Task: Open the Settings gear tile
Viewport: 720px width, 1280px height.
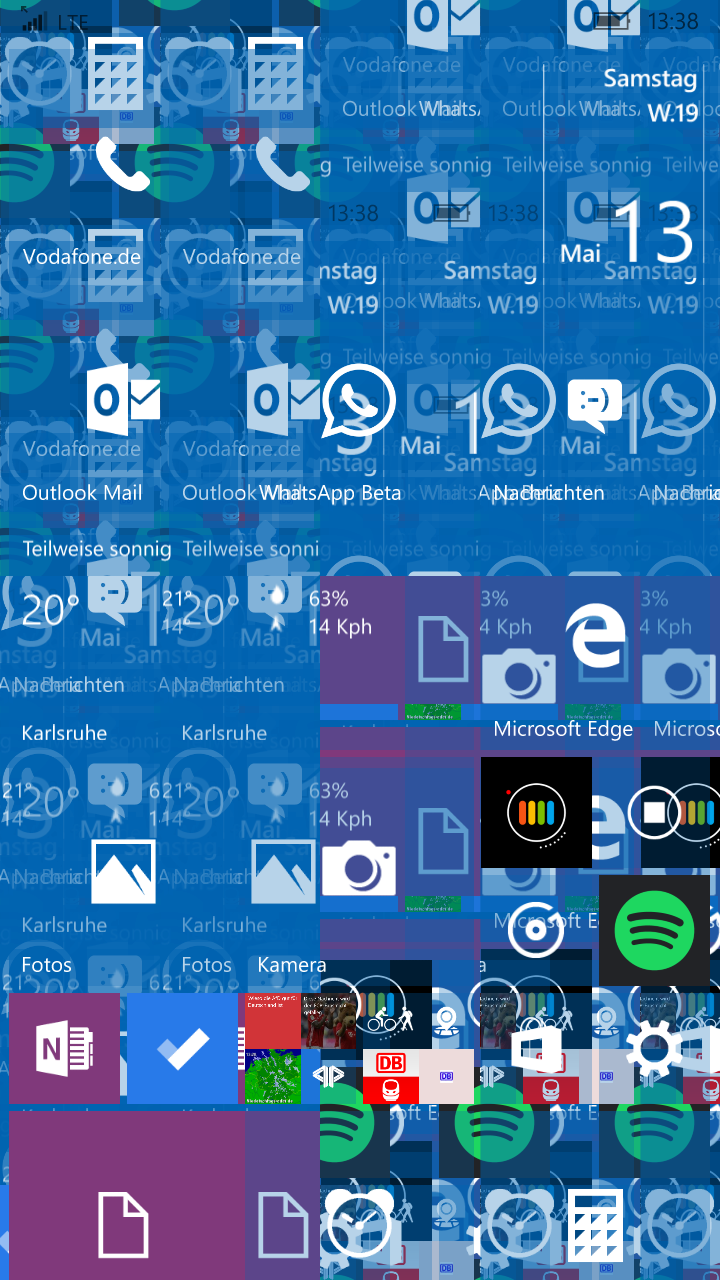Action: [654, 1048]
